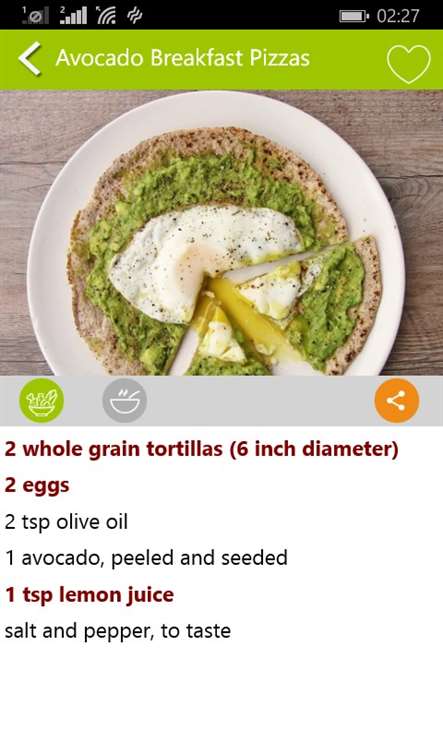This screenshot has width=443, height=738.
Task: Open the cooking directions bowl tab
Action: click(x=125, y=401)
